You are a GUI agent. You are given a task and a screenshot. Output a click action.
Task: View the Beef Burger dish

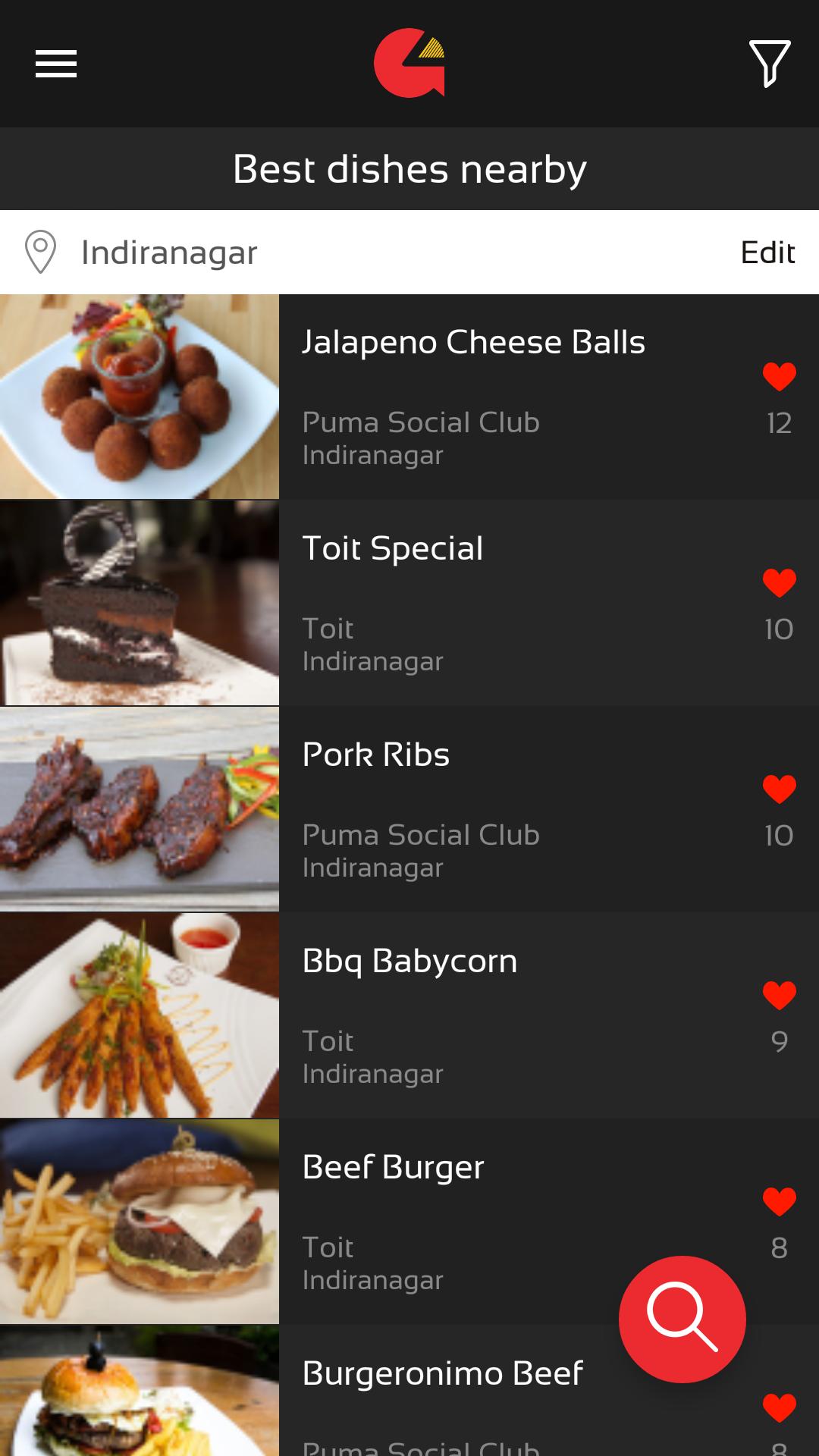(393, 1168)
